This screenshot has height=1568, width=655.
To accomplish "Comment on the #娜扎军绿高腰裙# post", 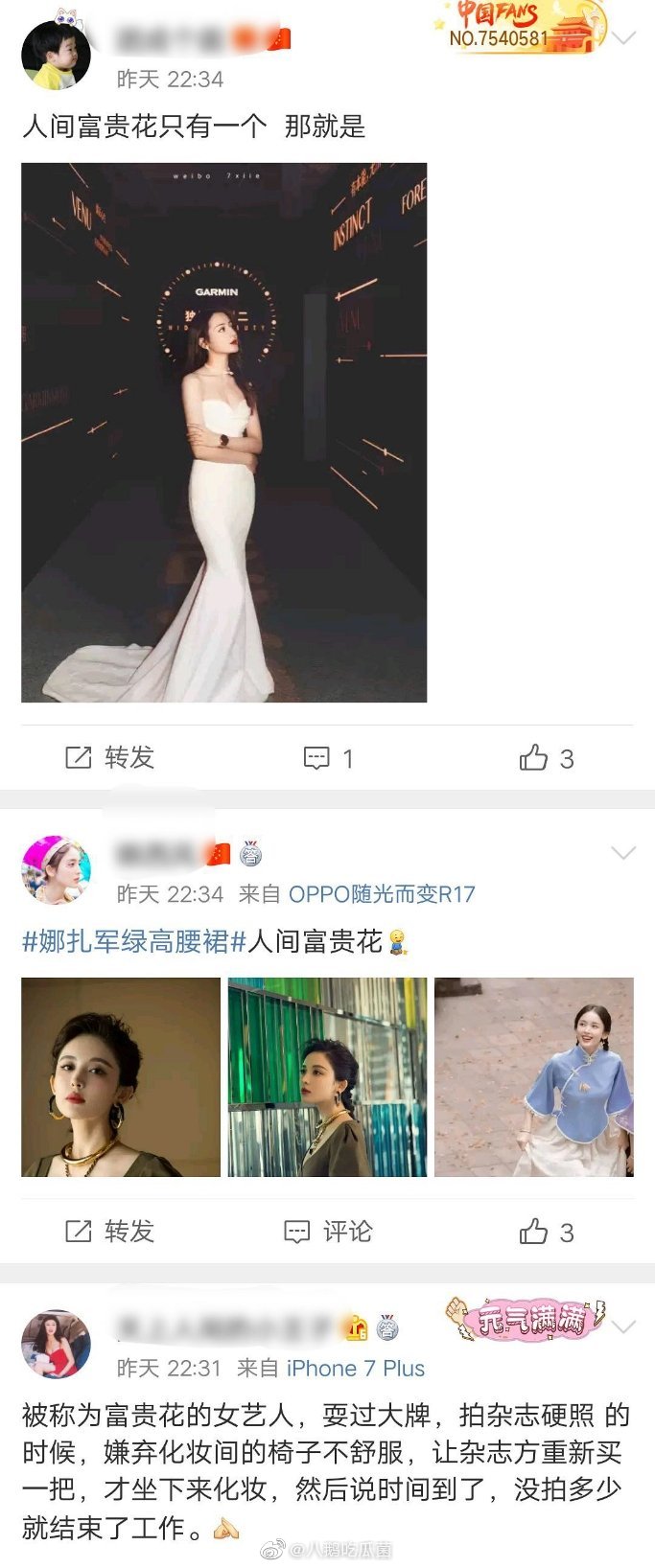I will 328,1231.
